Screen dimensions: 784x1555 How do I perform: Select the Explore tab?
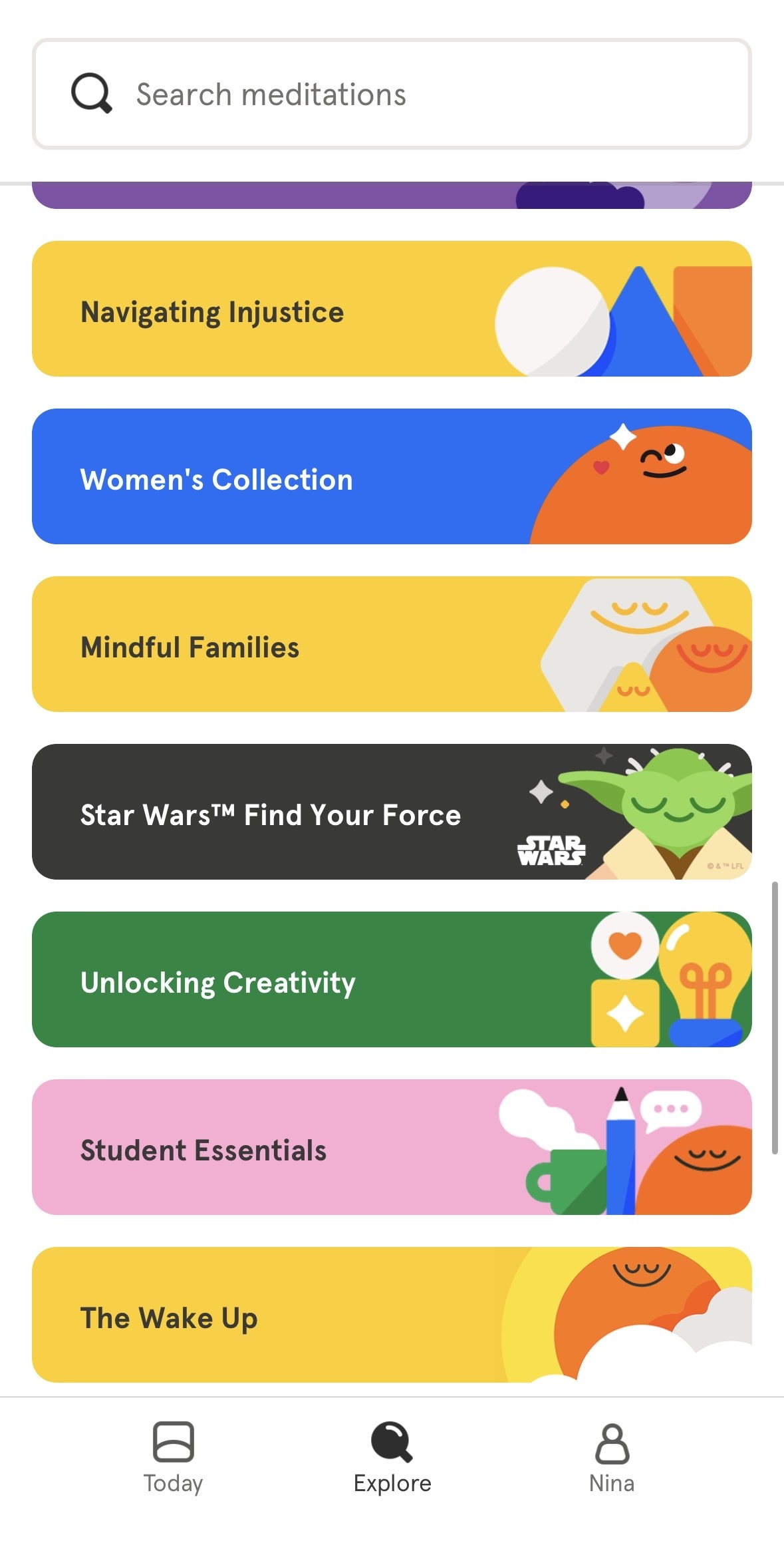392,1457
